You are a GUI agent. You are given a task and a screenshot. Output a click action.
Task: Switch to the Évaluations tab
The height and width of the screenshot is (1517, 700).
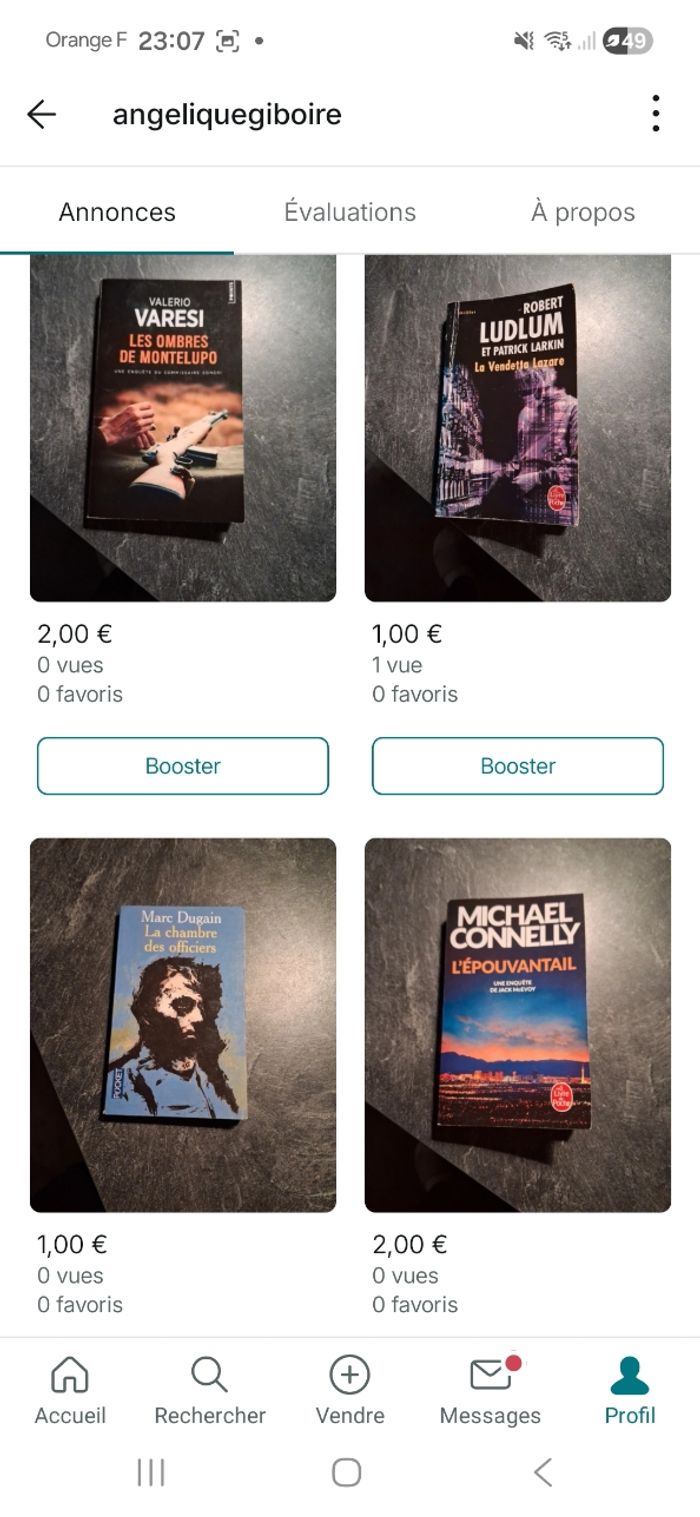coord(350,212)
